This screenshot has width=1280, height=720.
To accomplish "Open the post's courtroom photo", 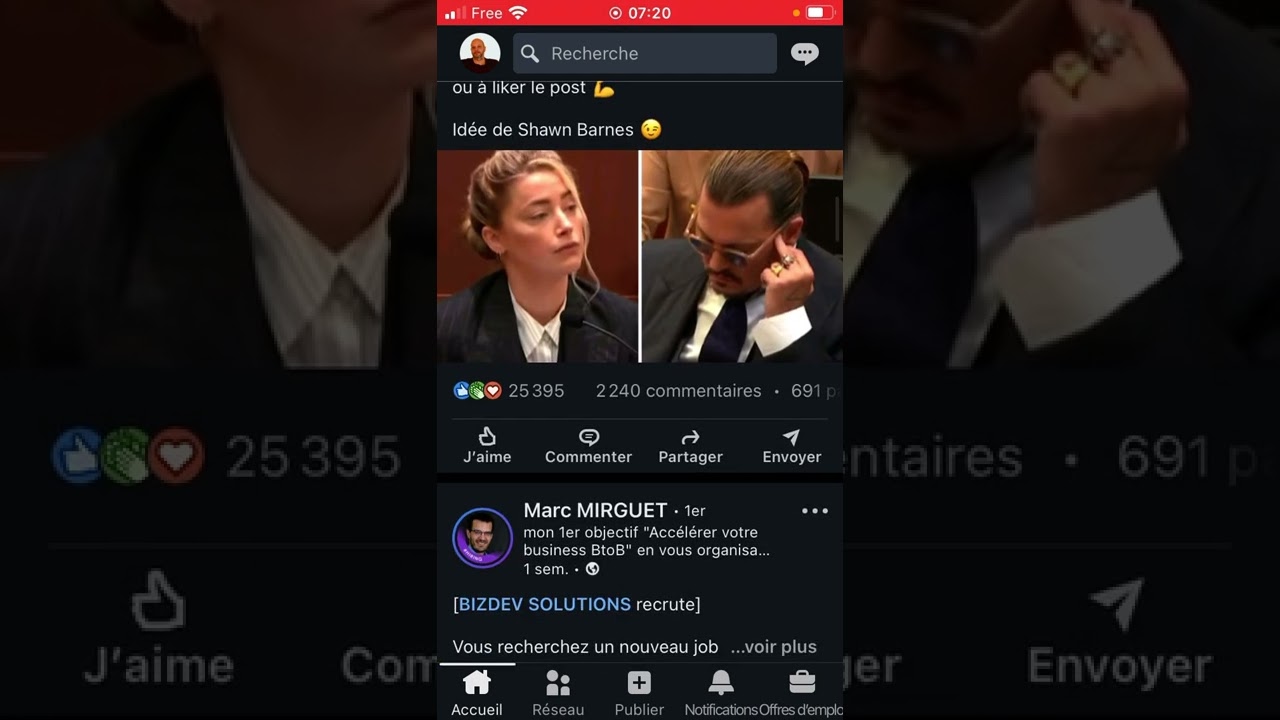I will [640, 256].
